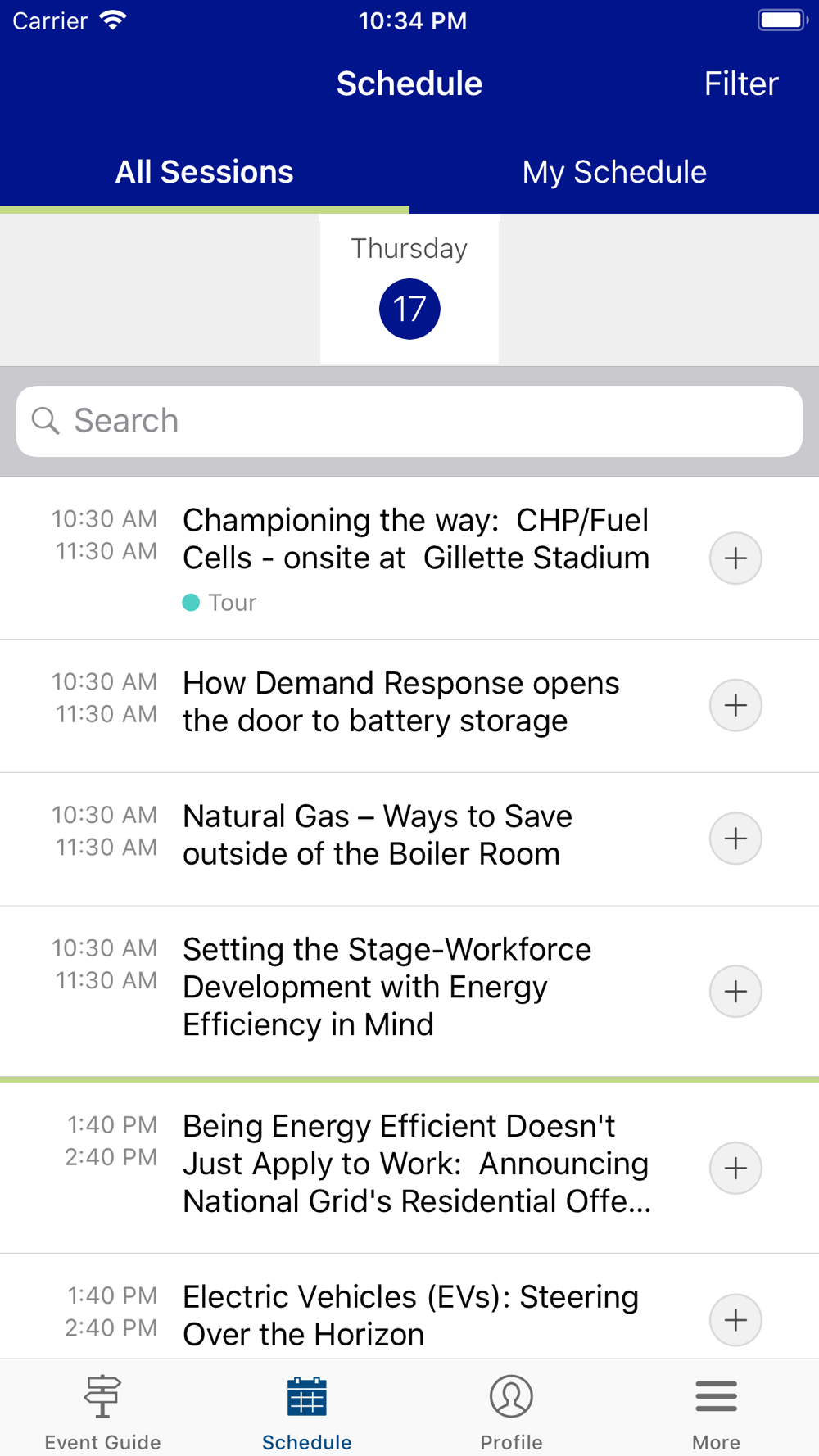Image resolution: width=819 pixels, height=1456 pixels.
Task: Add Natural Gas session to my schedule
Action: (735, 839)
